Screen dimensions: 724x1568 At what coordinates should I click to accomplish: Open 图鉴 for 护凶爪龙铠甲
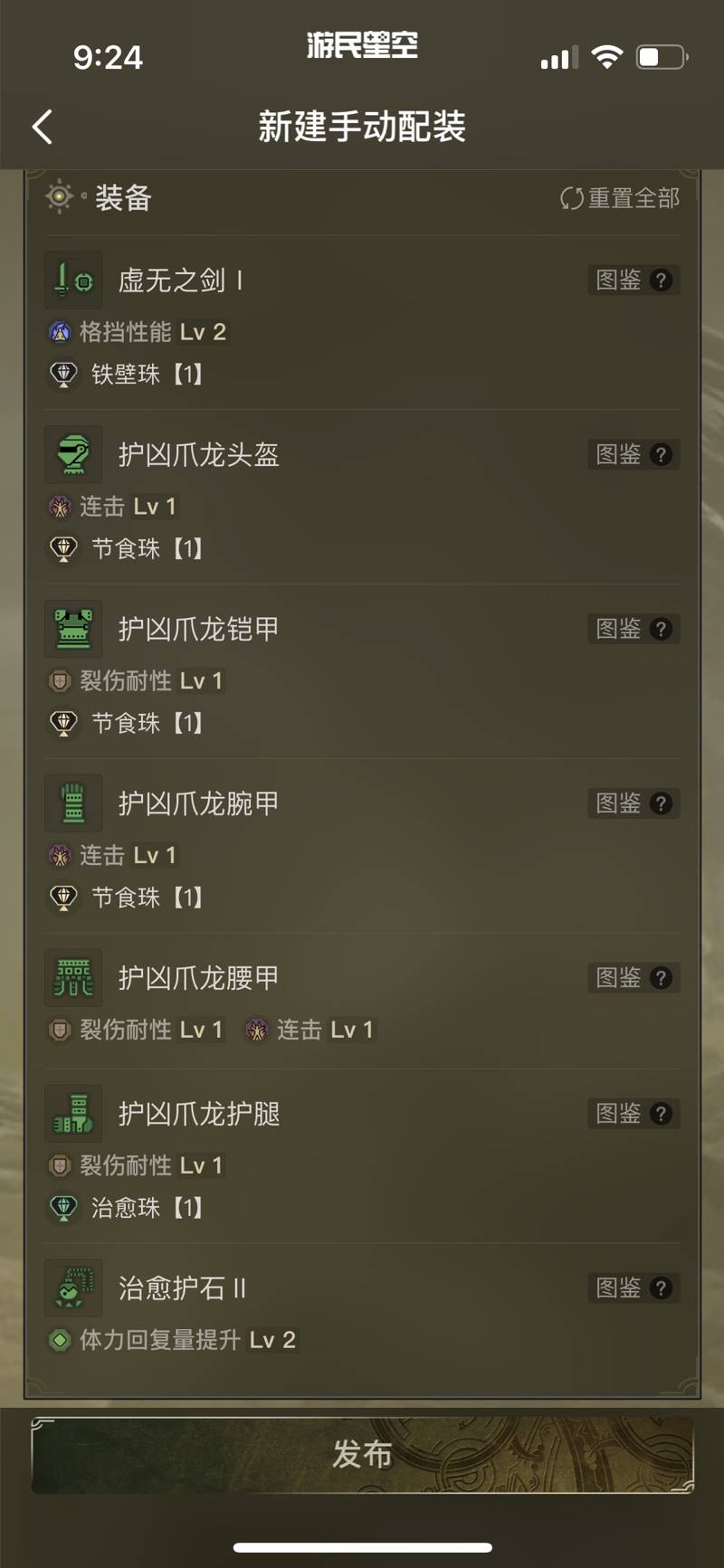(x=633, y=629)
